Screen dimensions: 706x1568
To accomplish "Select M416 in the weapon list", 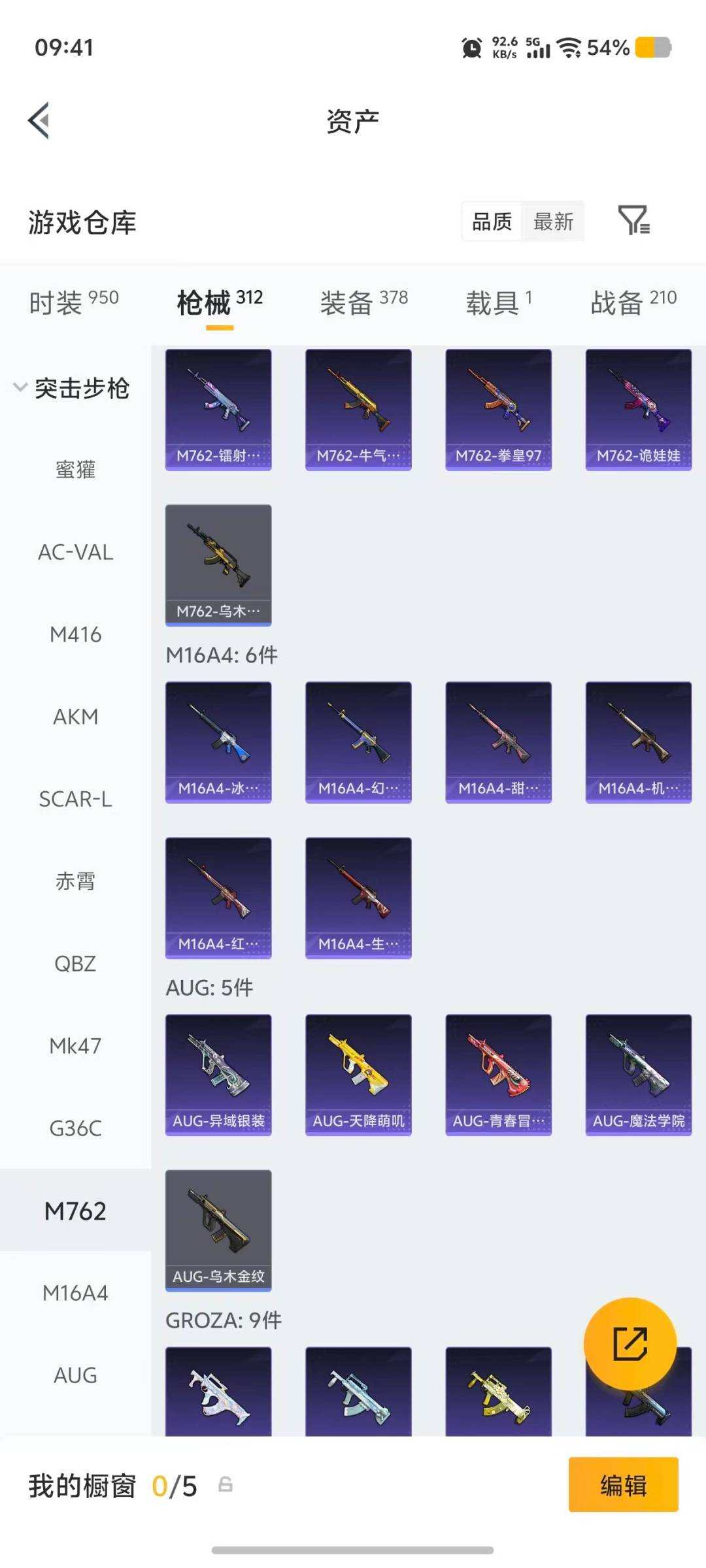I will pyautogui.click(x=75, y=634).
